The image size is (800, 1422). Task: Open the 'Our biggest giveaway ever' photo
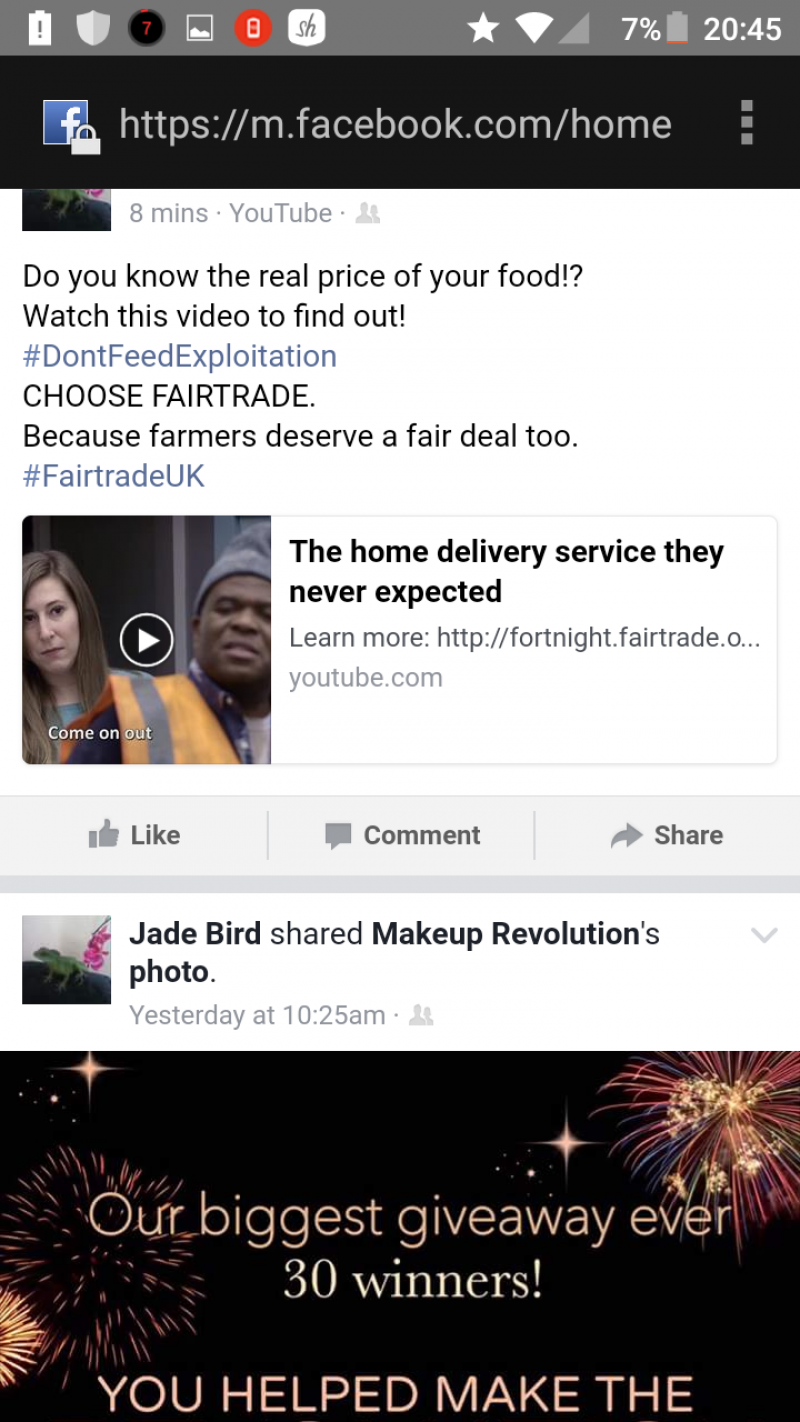[400, 1235]
